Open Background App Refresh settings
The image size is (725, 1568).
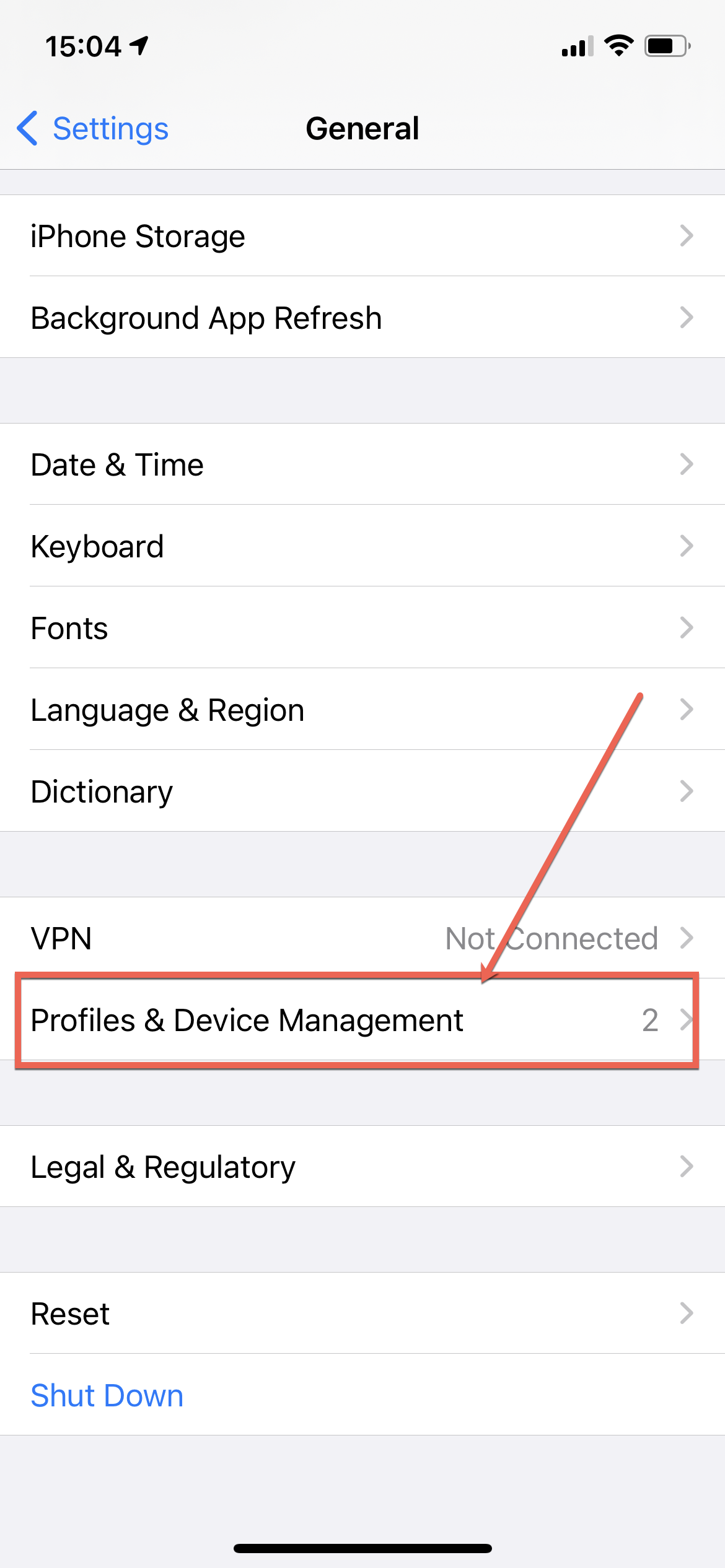[362, 318]
